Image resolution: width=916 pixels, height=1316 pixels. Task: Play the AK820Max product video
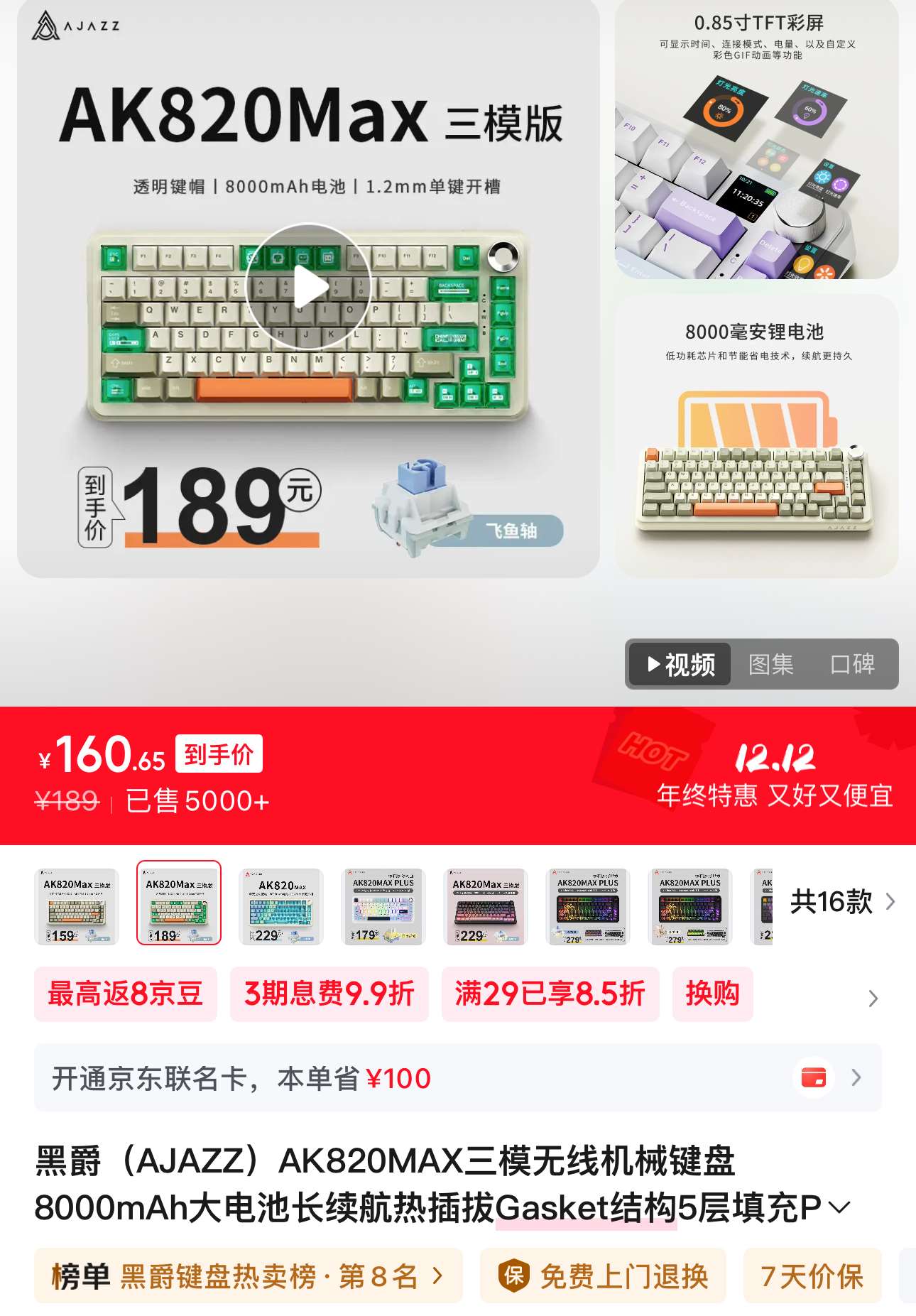[x=308, y=286]
